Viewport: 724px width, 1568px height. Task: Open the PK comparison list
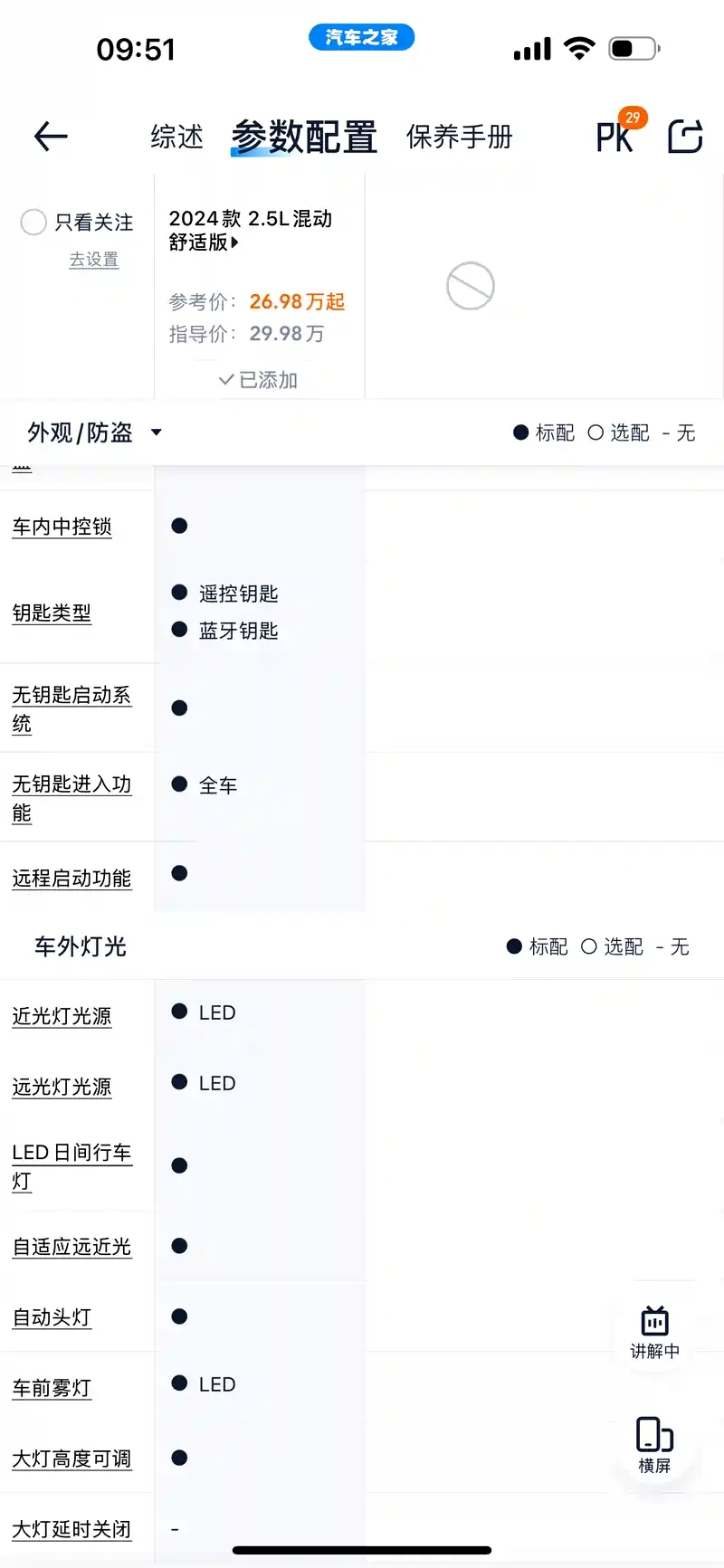pos(614,137)
